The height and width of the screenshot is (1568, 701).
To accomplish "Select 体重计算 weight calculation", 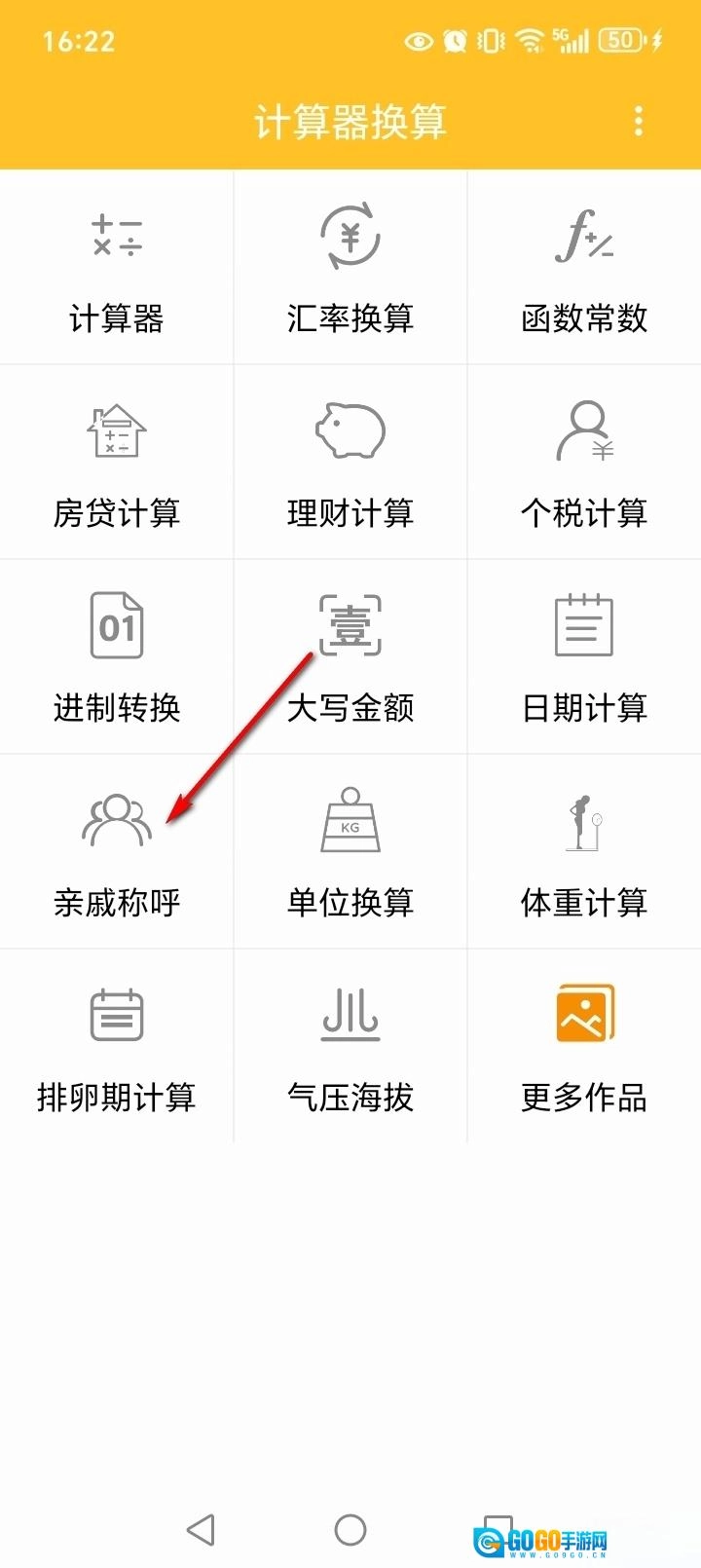I will tap(584, 852).
